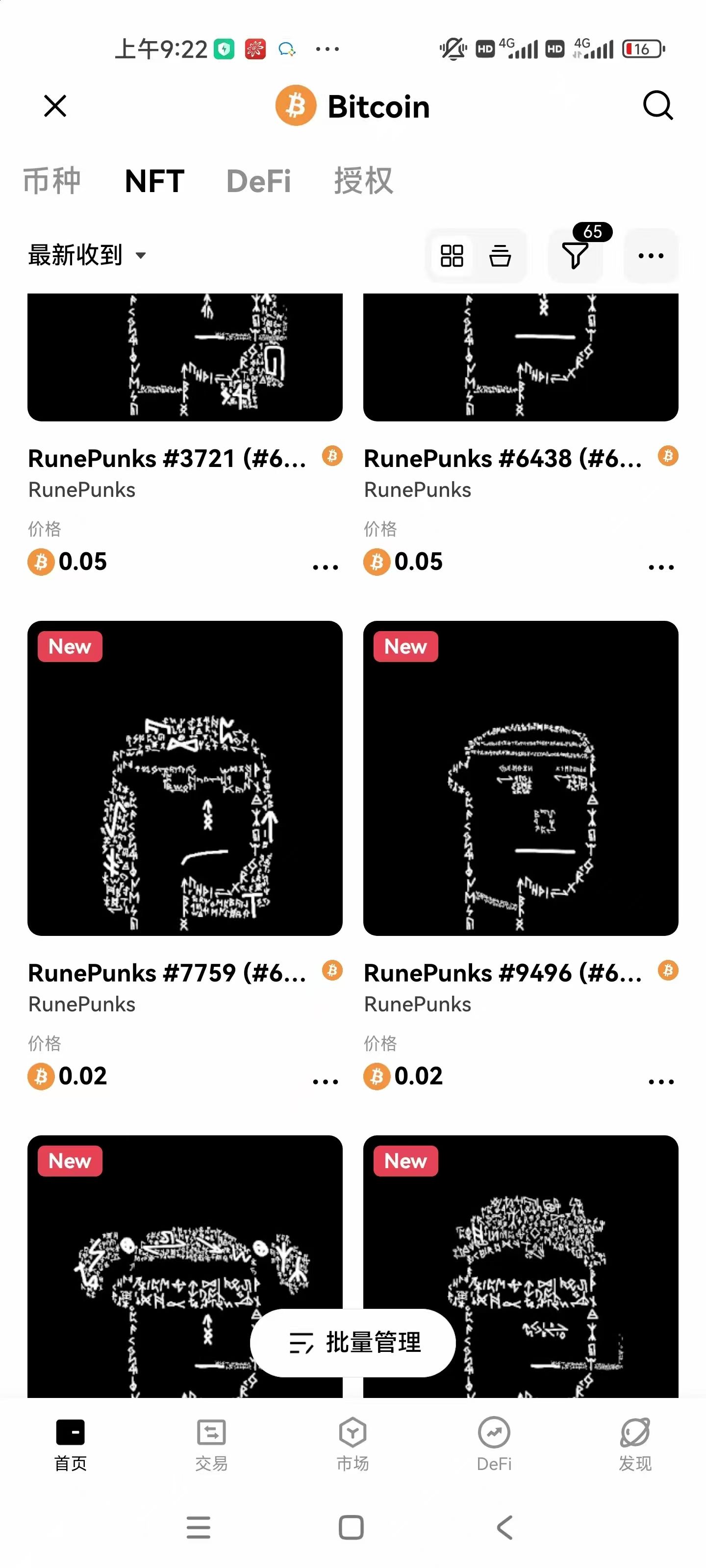
Task: Open RunePunks #9496 NFT card
Action: (x=520, y=778)
